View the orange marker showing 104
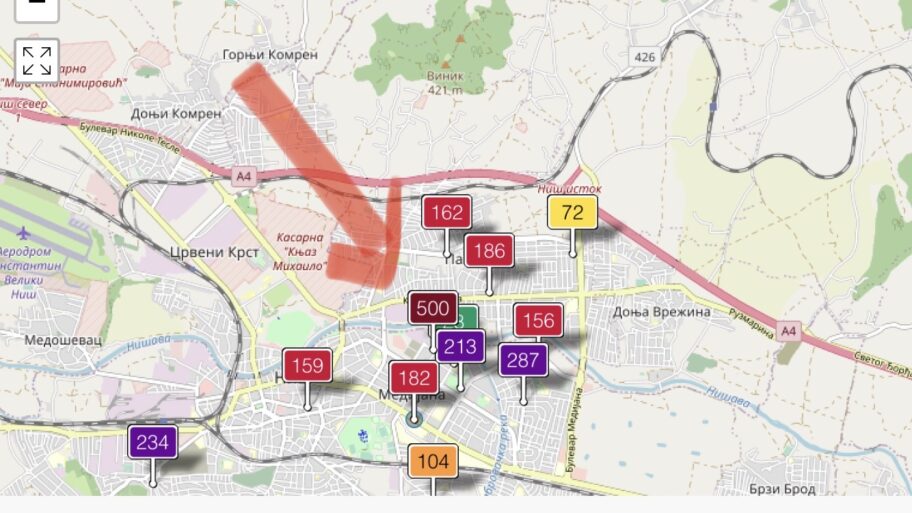The width and height of the screenshot is (912, 513). pos(432,461)
